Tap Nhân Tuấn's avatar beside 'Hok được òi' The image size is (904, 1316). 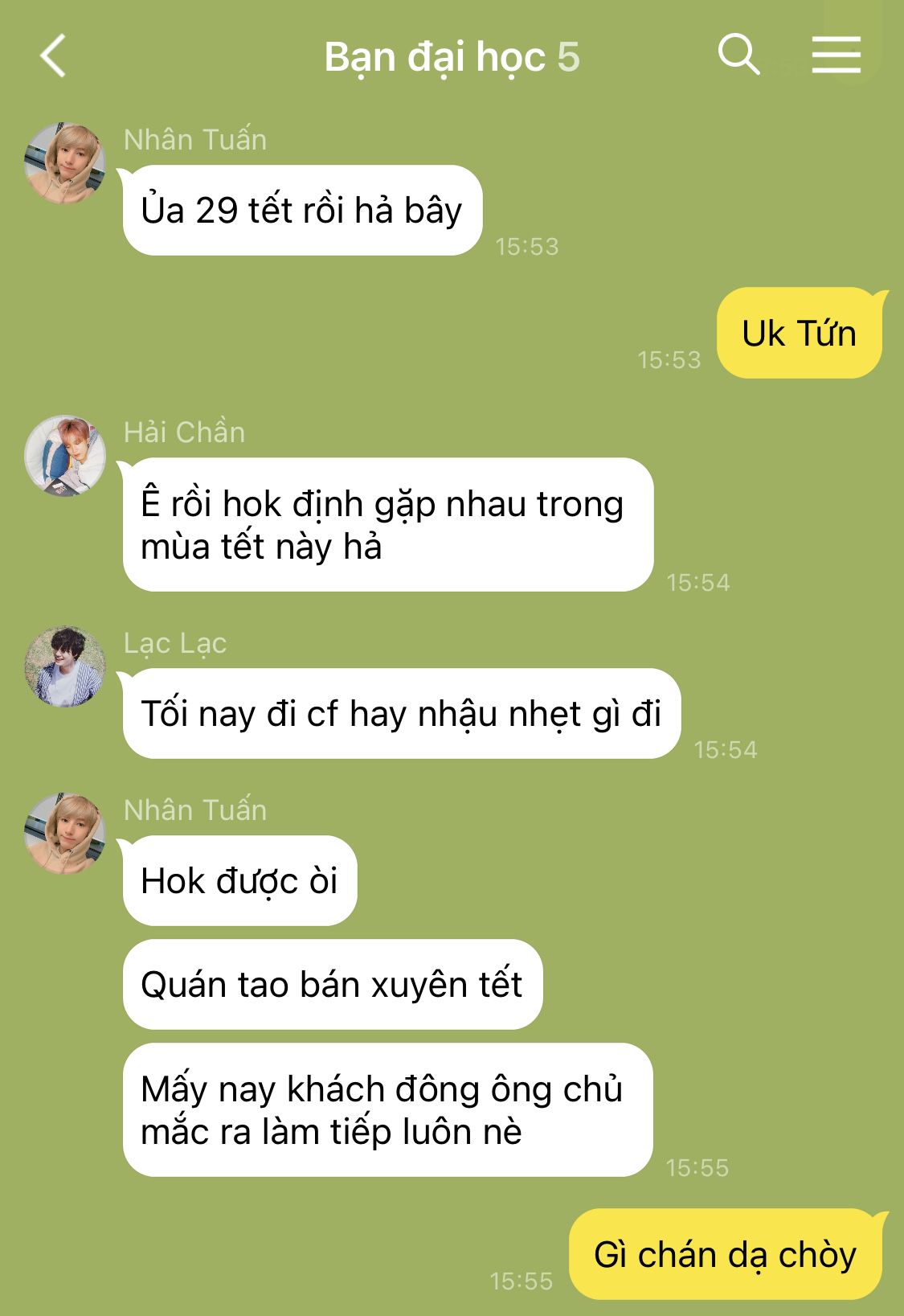point(65,833)
